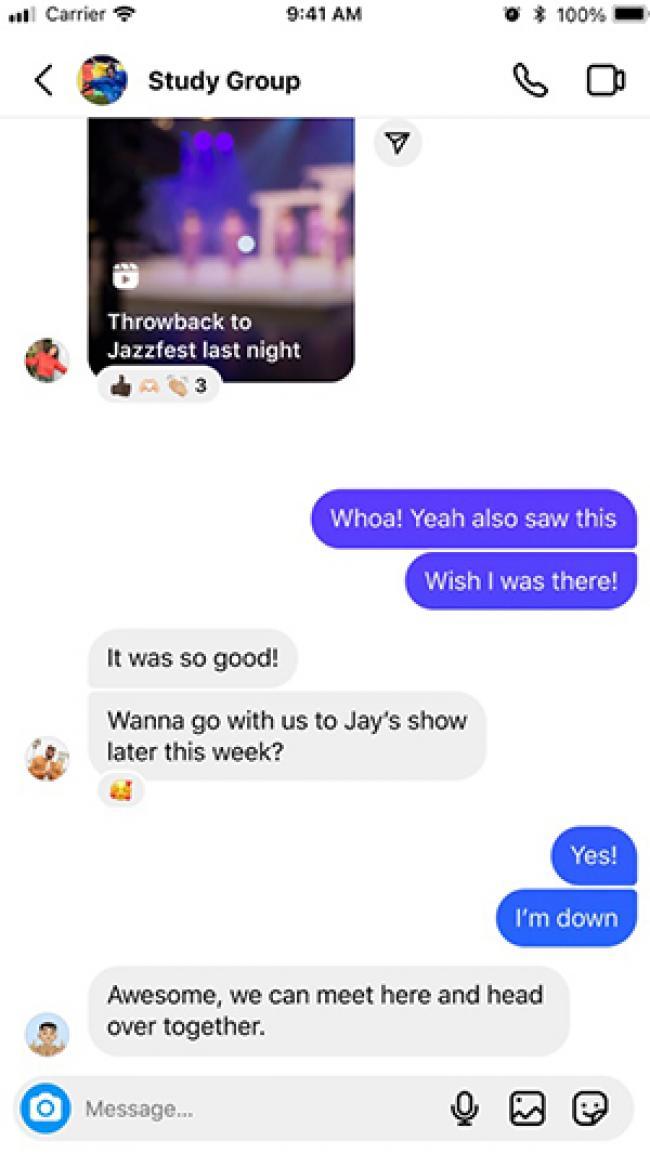Image resolution: width=650 pixels, height=1154 pixels.
Task: Open profile of the reel sender's avatar
Action: click(x=47, y=360)
